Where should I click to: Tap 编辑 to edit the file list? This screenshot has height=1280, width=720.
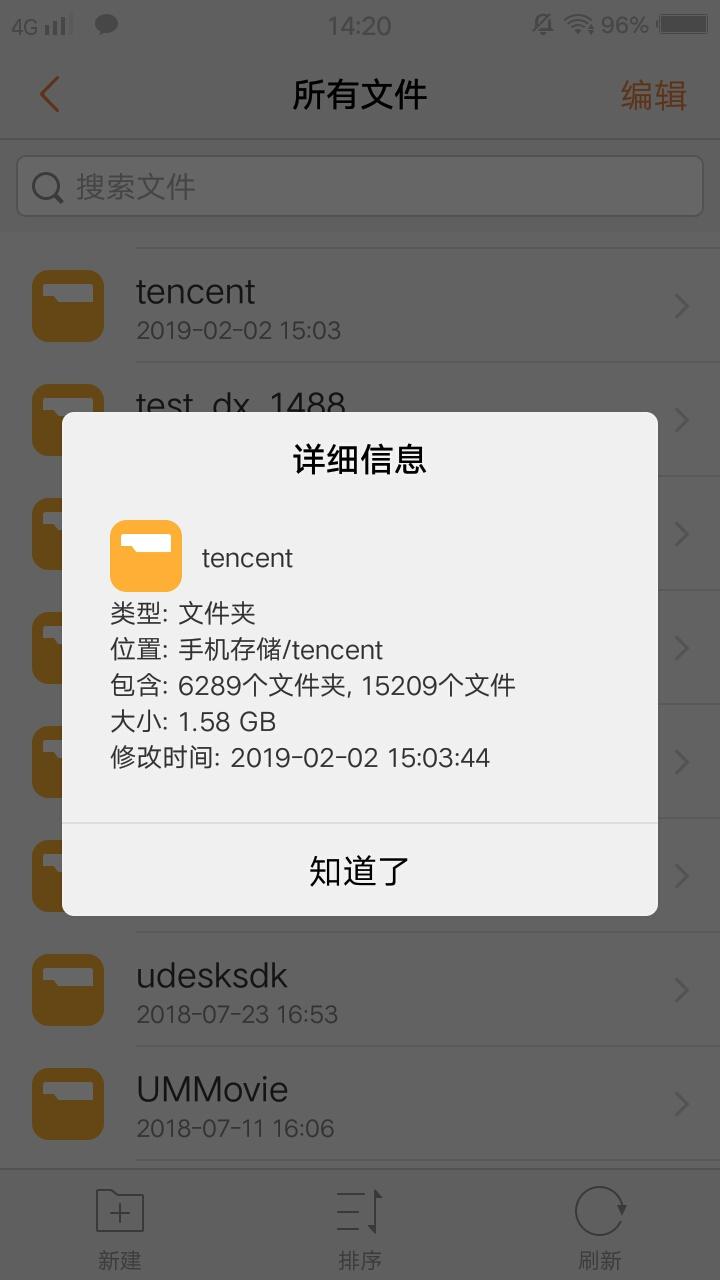click(653, 95)
